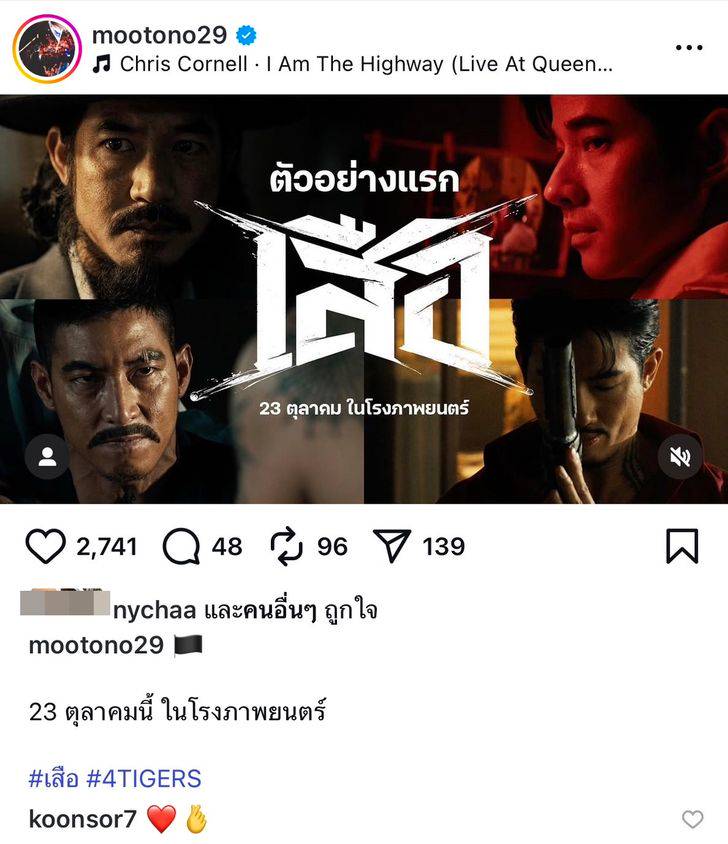Open the comments on this post

(x=182, y=546)
